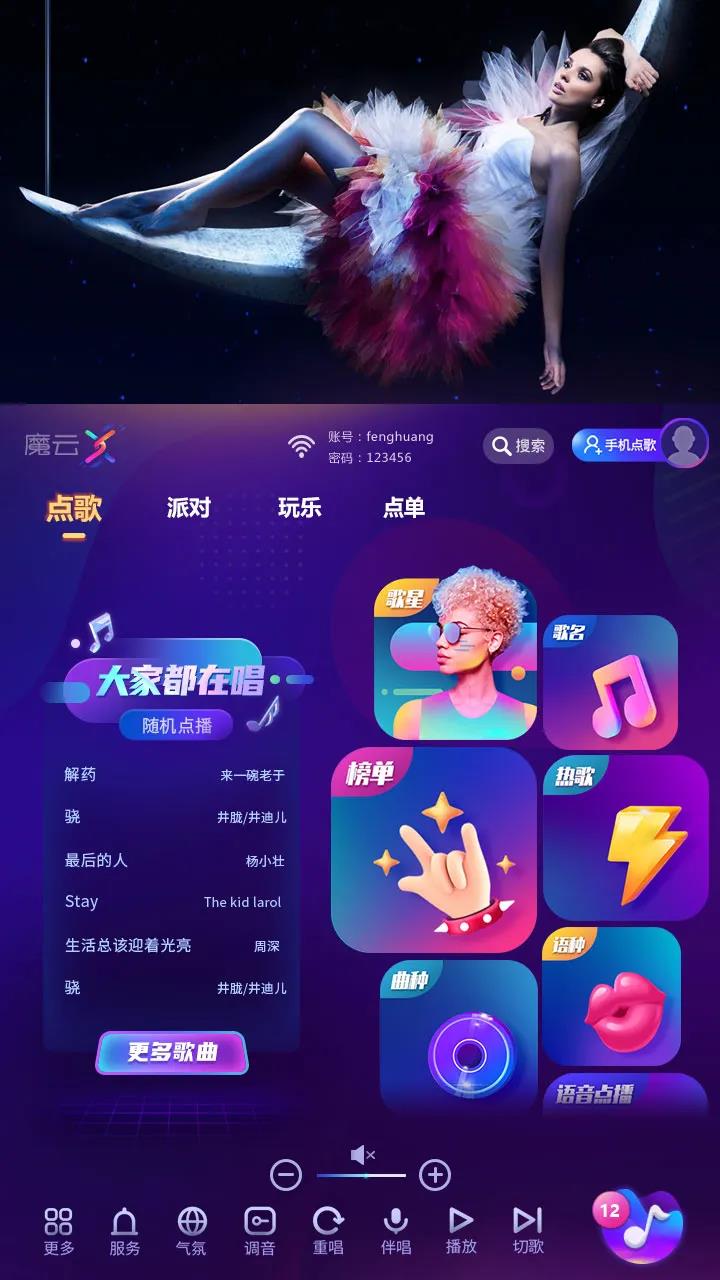Open the 歌名 song title tile
720x1280 pixels.
[x=610, y=682]
